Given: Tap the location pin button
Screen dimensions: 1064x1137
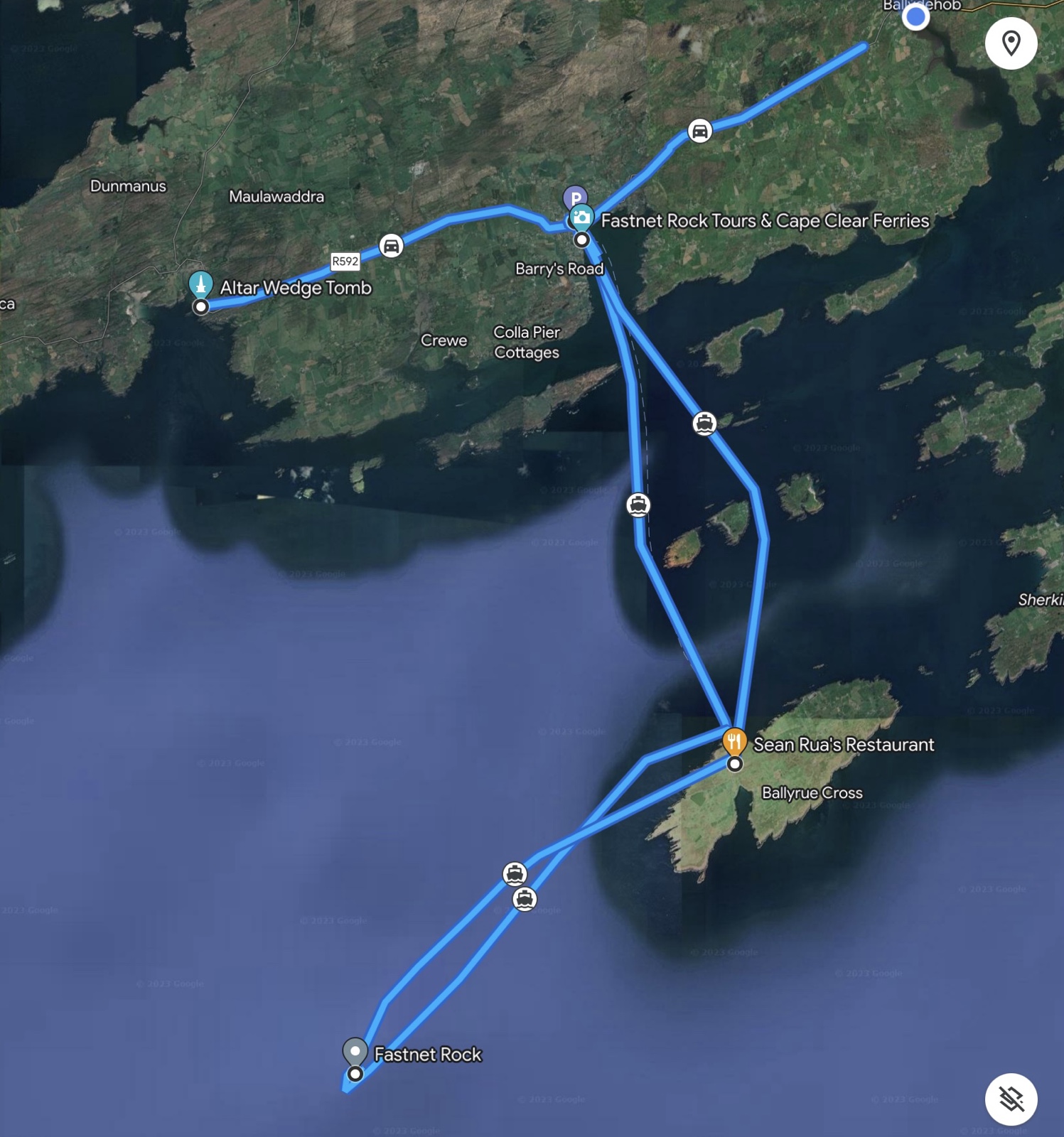Looking at the screenshot, I should [1011, 43].
